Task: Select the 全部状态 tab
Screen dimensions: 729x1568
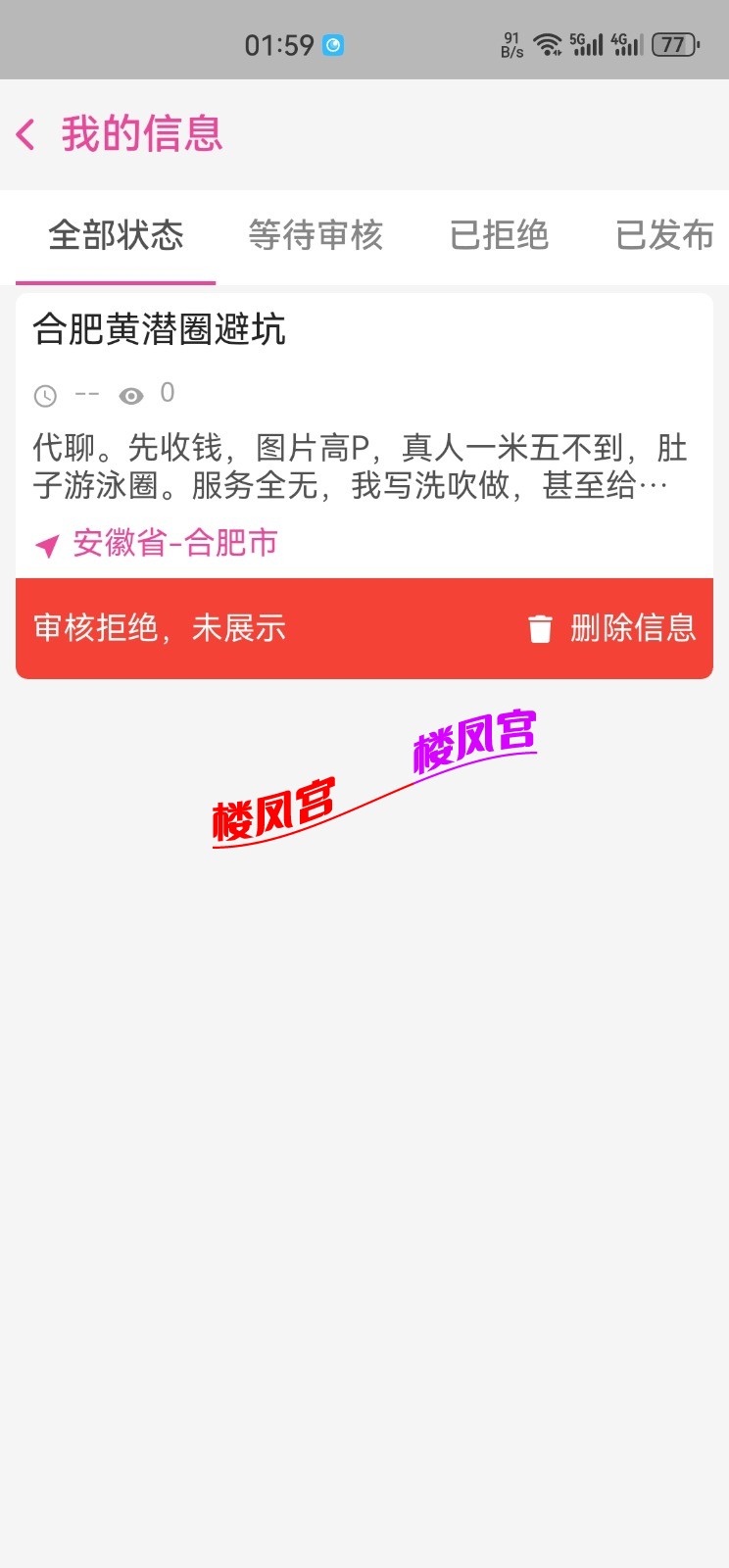Action: pos(117,236)
